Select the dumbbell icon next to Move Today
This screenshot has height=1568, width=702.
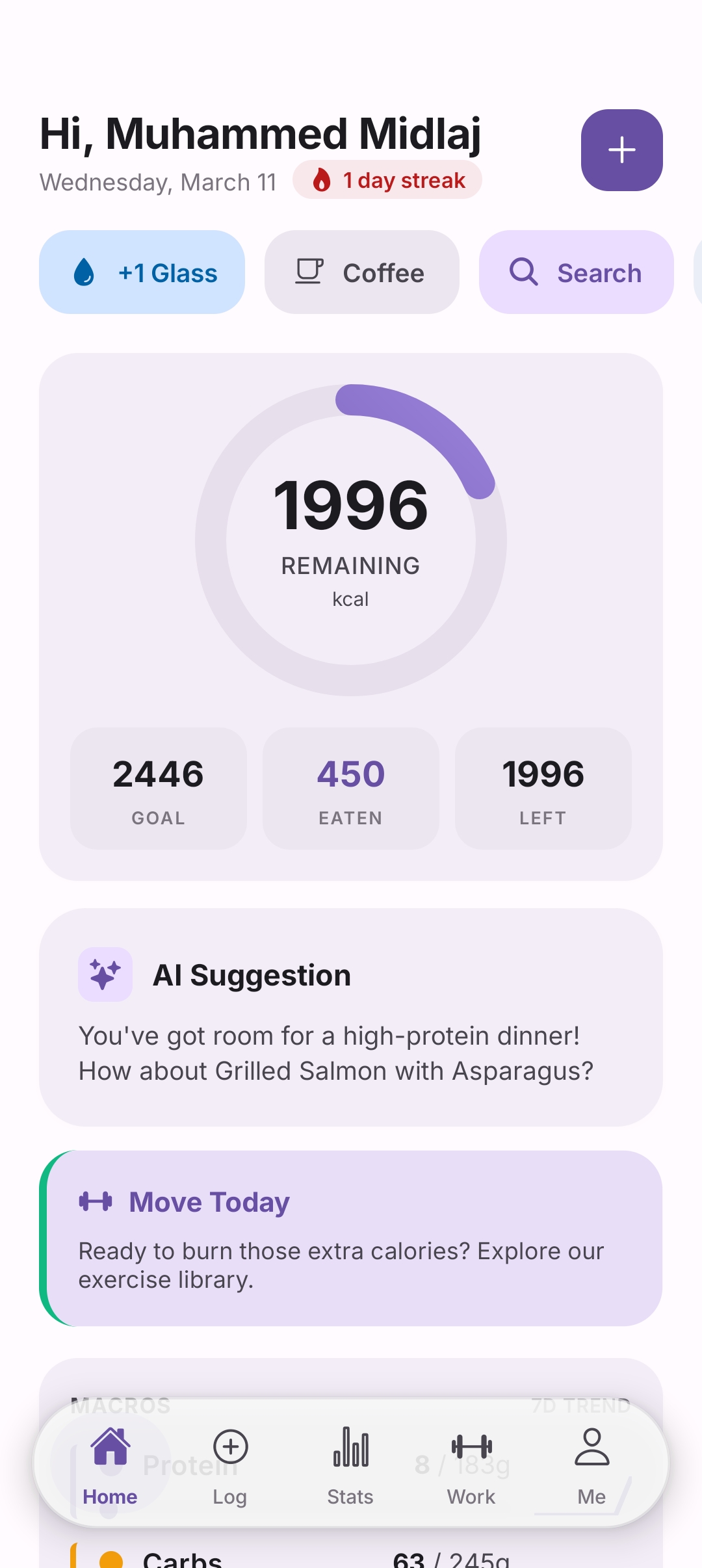pyautogui.click(x=94, y=1201)
